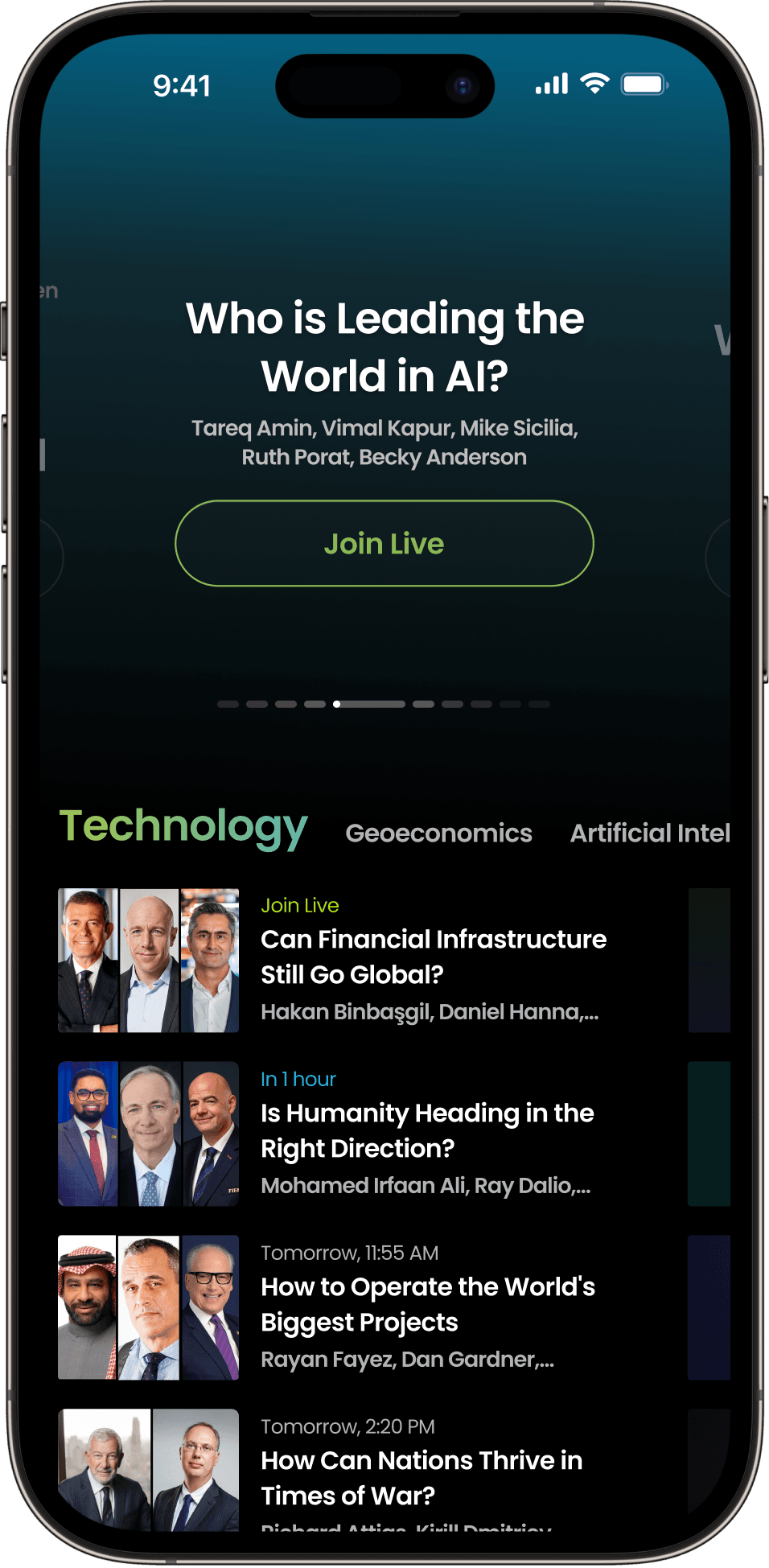Switch to the Artificial Intelligence tab
The width and height of the screenshot is (769, 1568).
649,833
